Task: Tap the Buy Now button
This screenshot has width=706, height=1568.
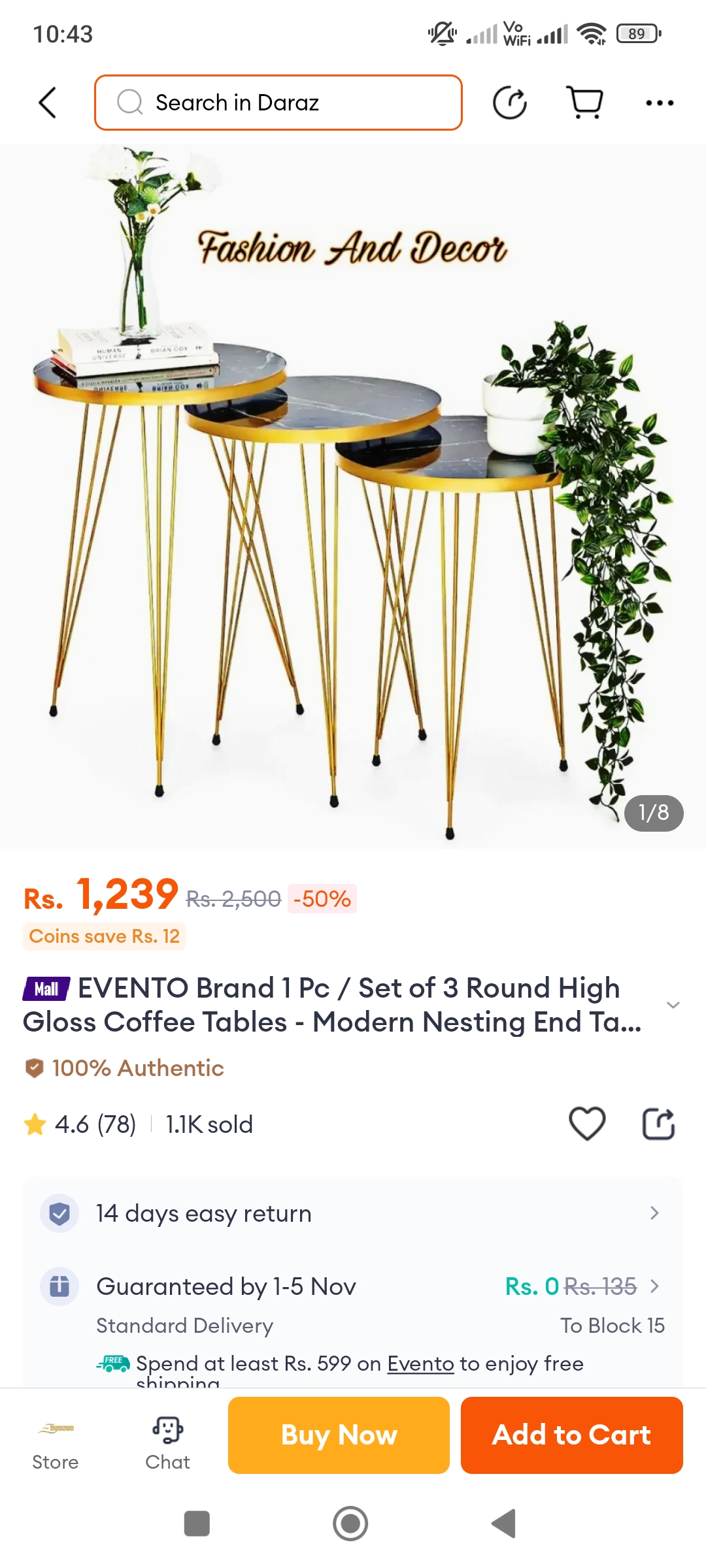Action: coord(339,1435)
